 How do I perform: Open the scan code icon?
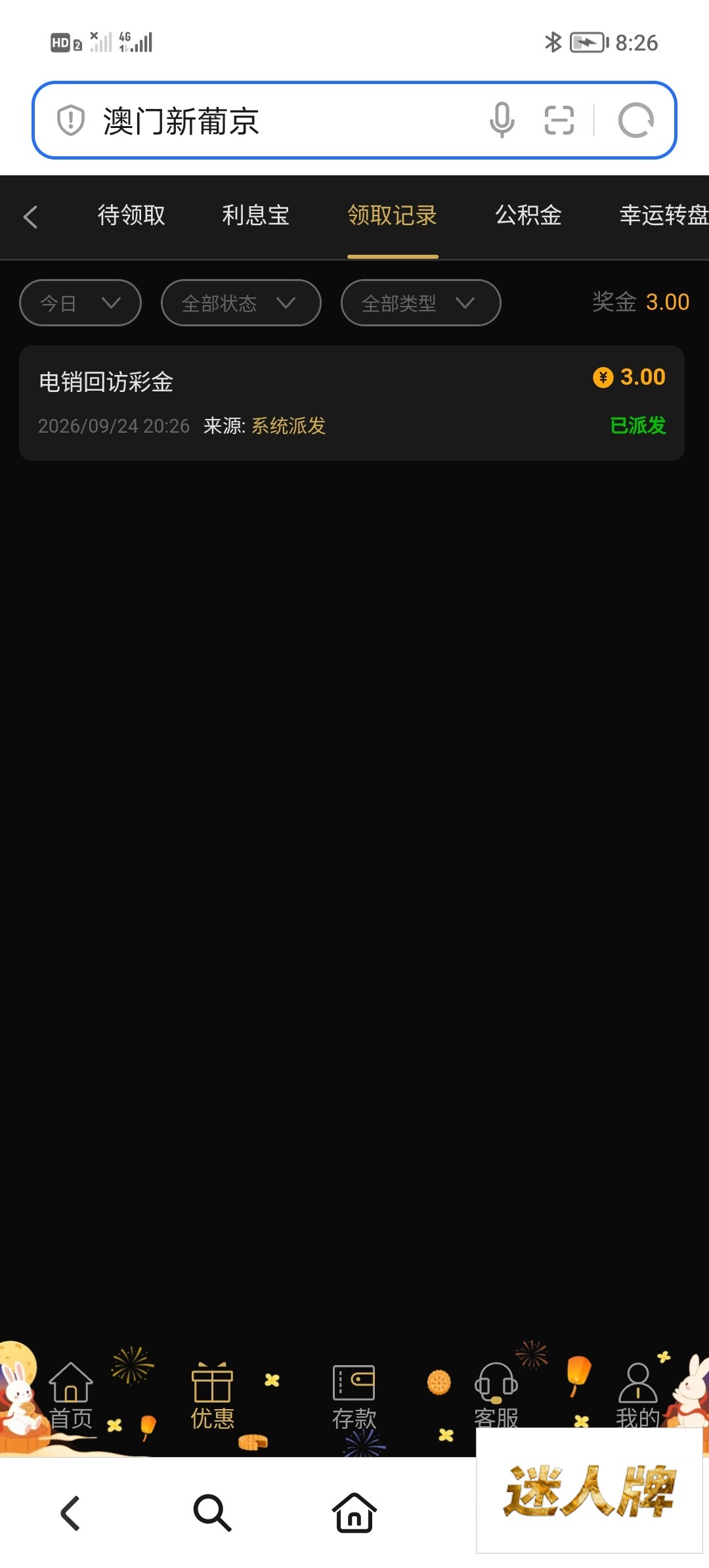coord(559,120)
